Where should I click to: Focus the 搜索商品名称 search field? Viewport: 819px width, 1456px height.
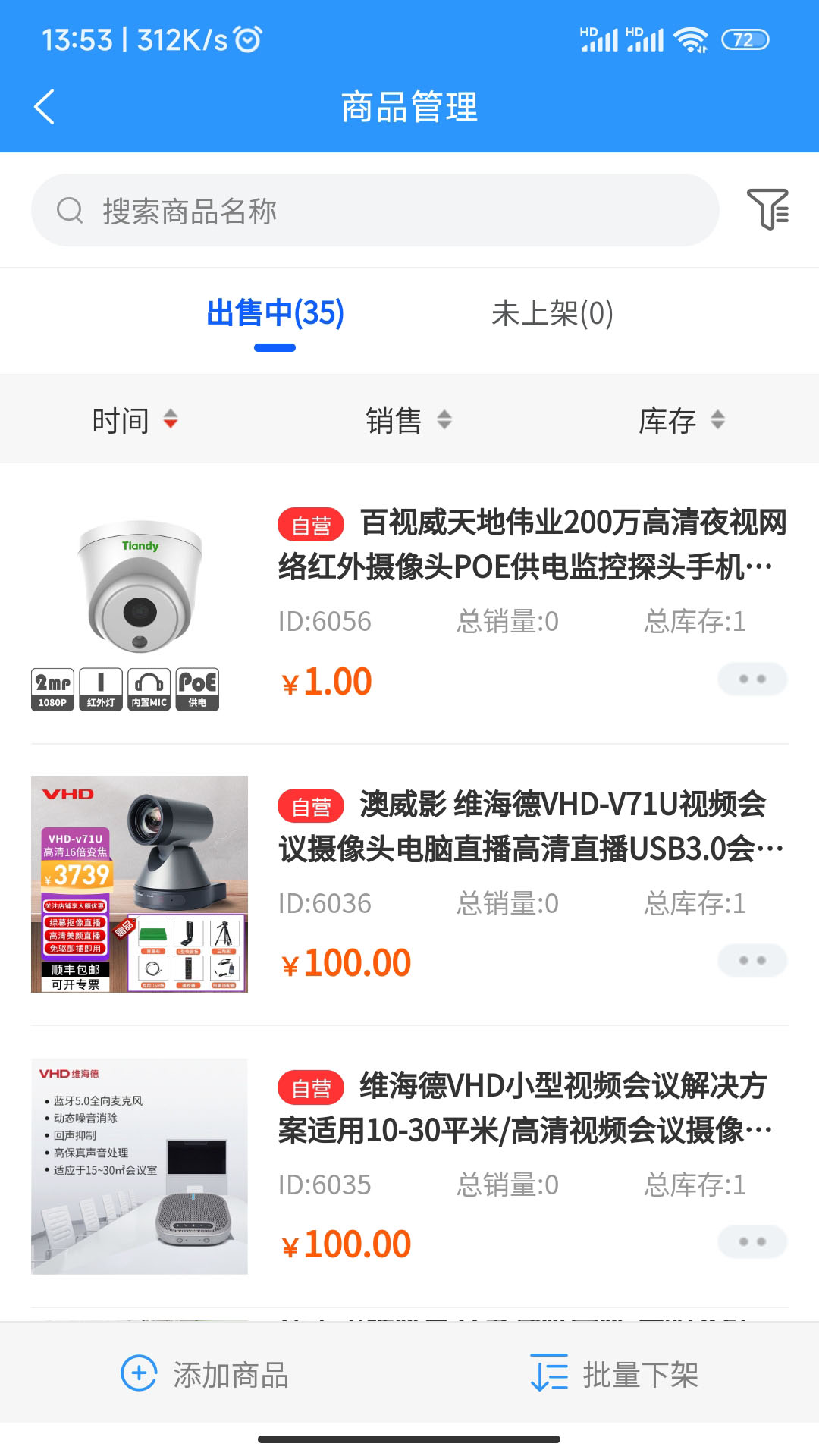point(375,210)
